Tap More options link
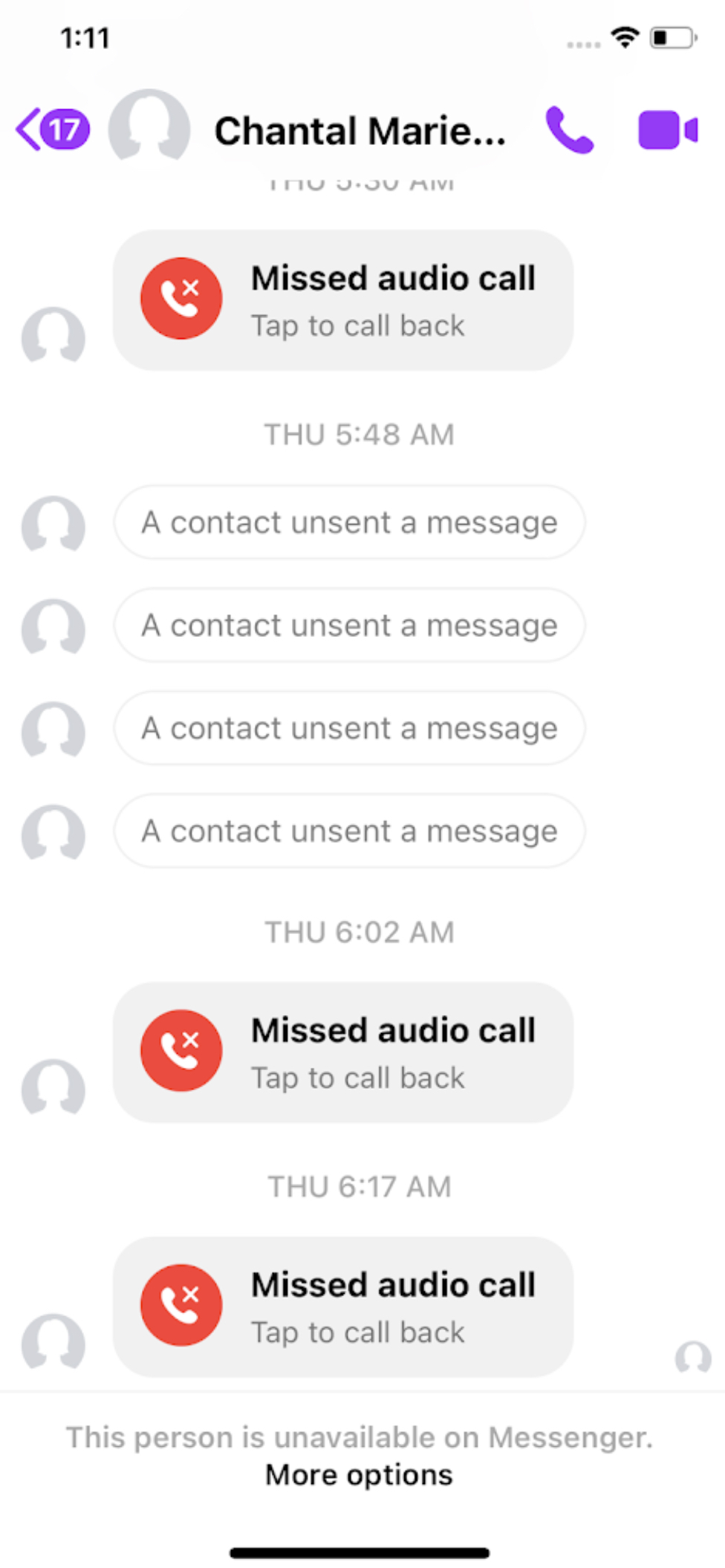Viewport: 725px width, 1568px height. click(359, 1474)
